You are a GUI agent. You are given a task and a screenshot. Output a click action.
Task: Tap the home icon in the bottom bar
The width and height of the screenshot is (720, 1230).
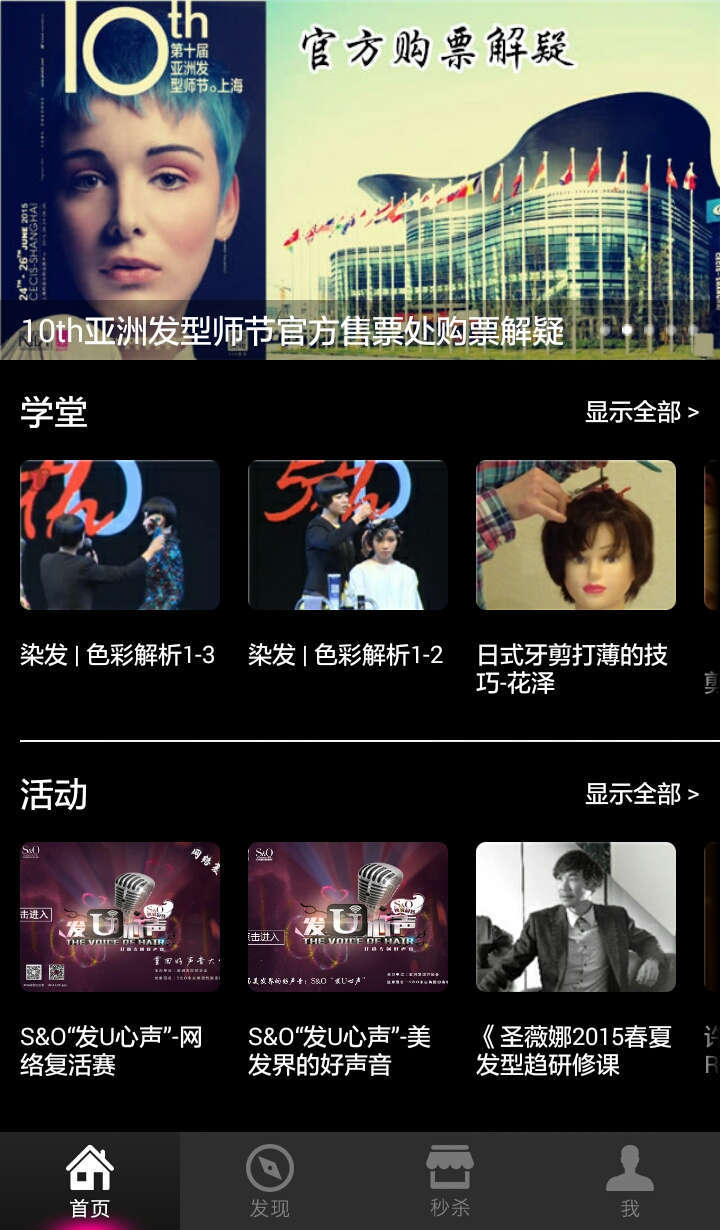[90, 1167]
